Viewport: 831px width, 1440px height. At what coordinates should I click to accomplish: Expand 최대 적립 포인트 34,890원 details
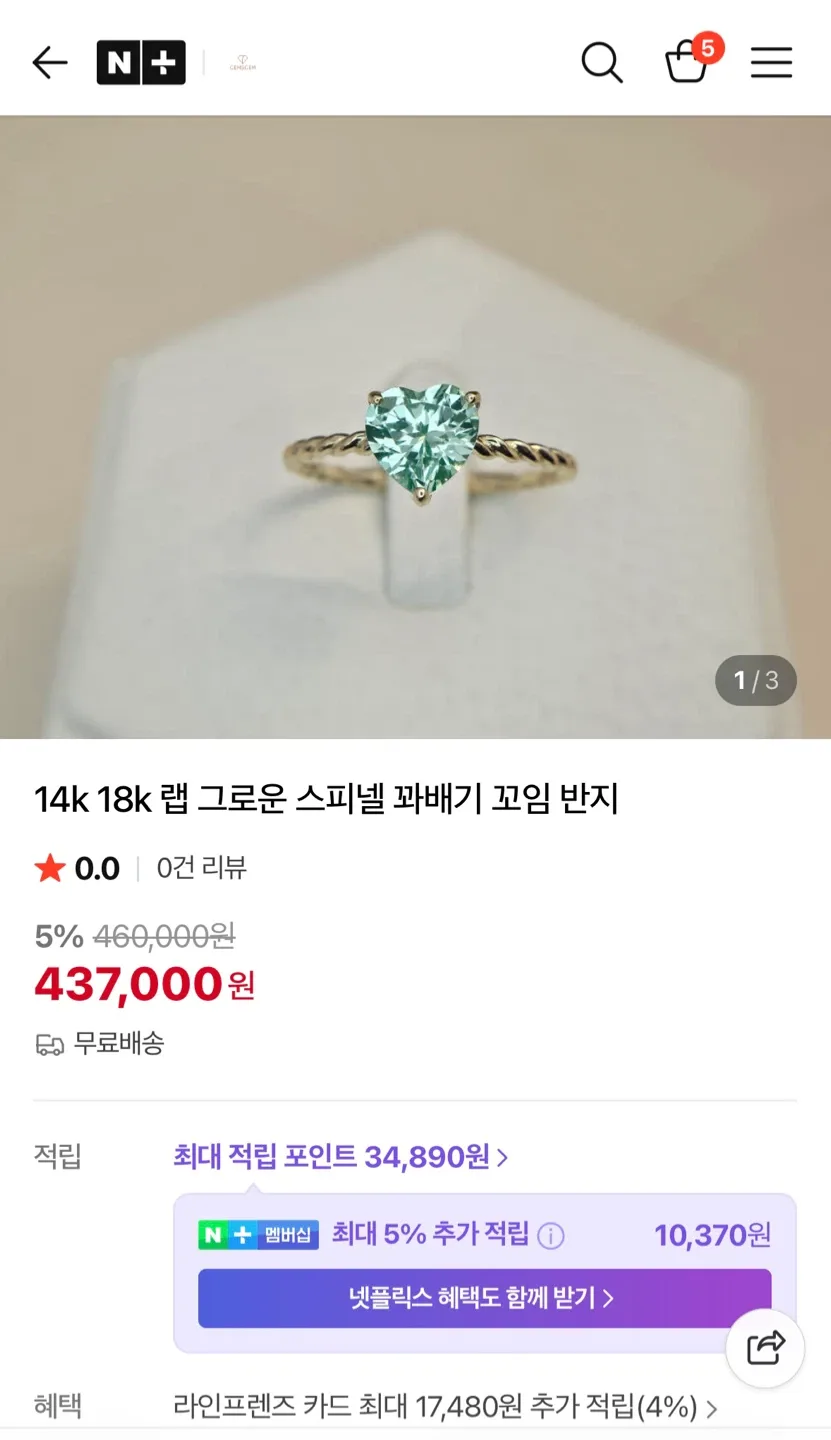click(341, 1157)
